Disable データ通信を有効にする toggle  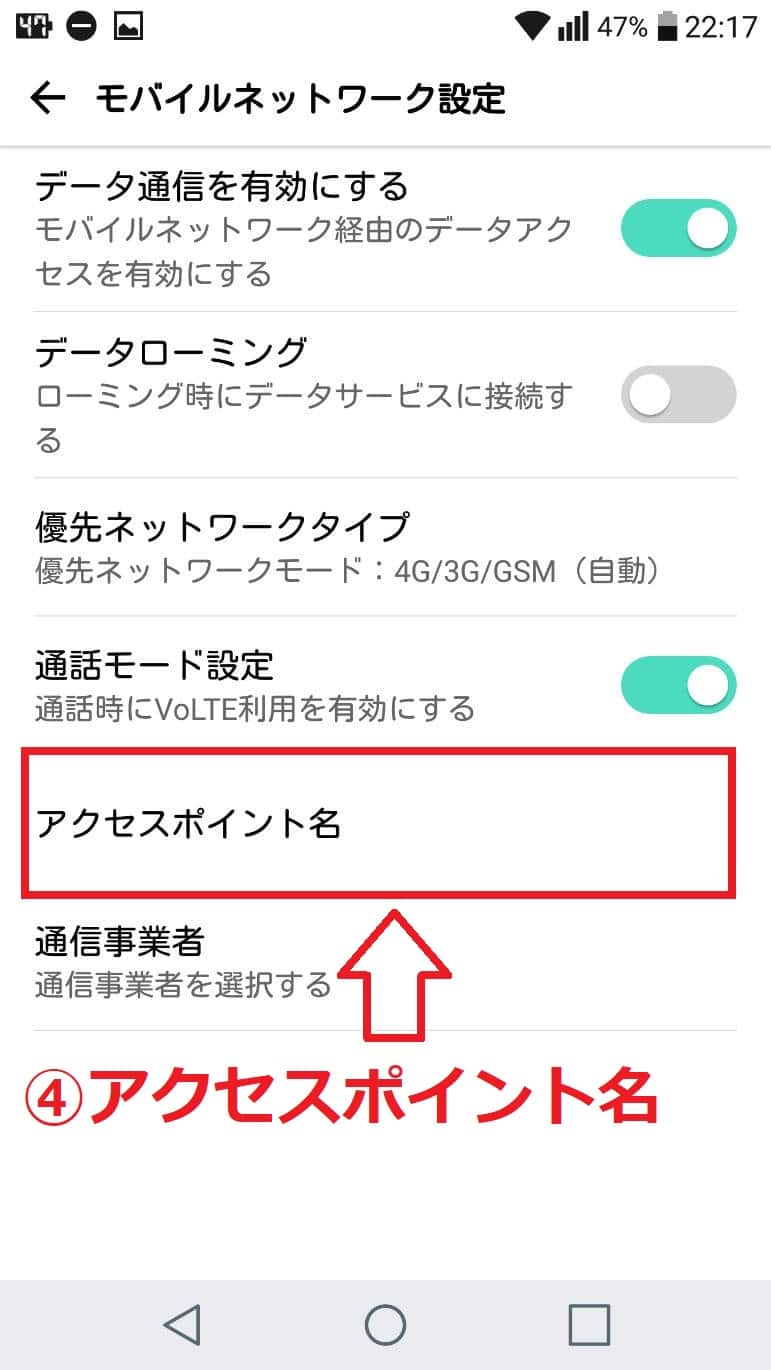pos(678,228)
